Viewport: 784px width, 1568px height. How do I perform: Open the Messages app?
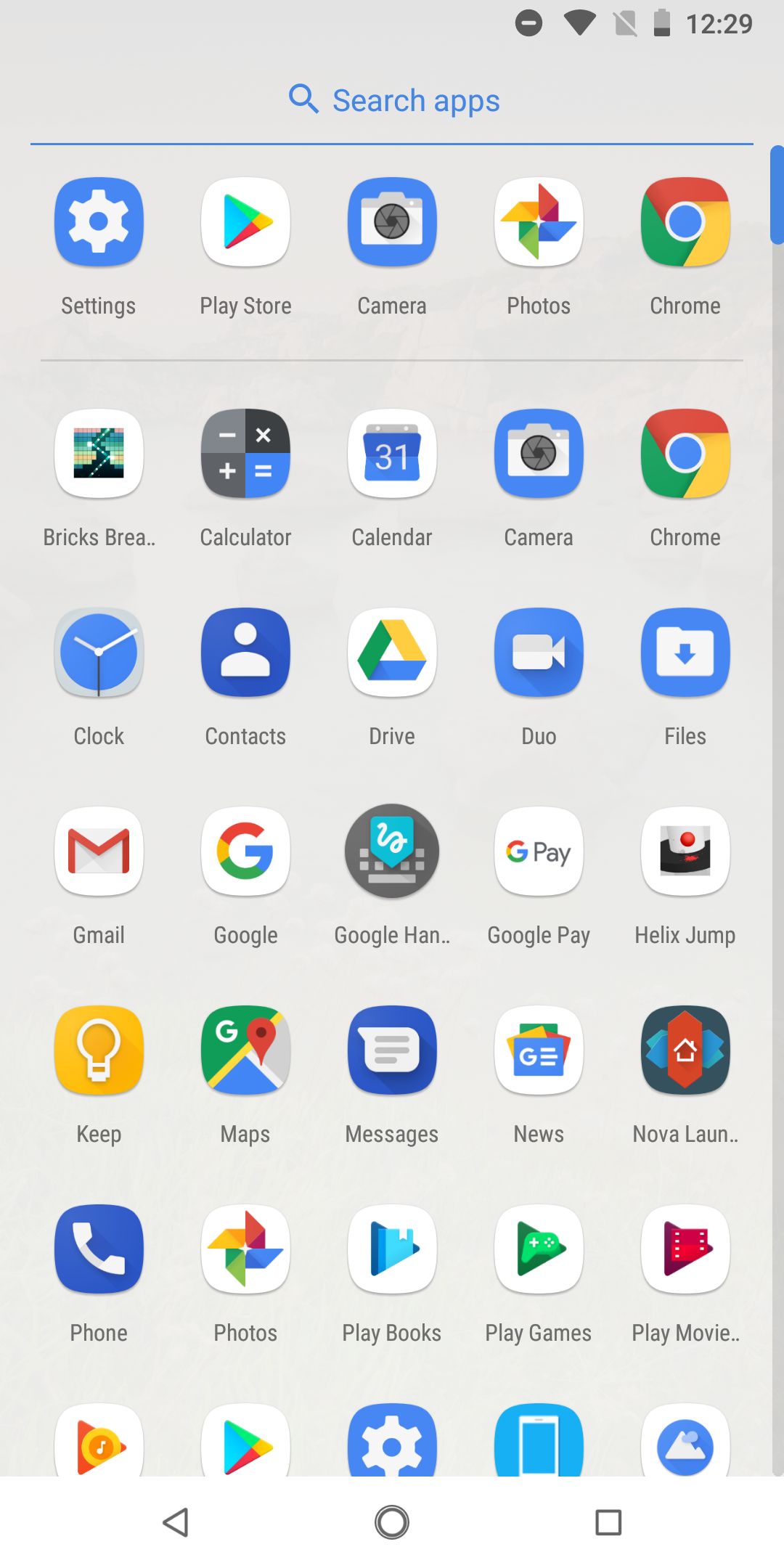point(392,1050)
